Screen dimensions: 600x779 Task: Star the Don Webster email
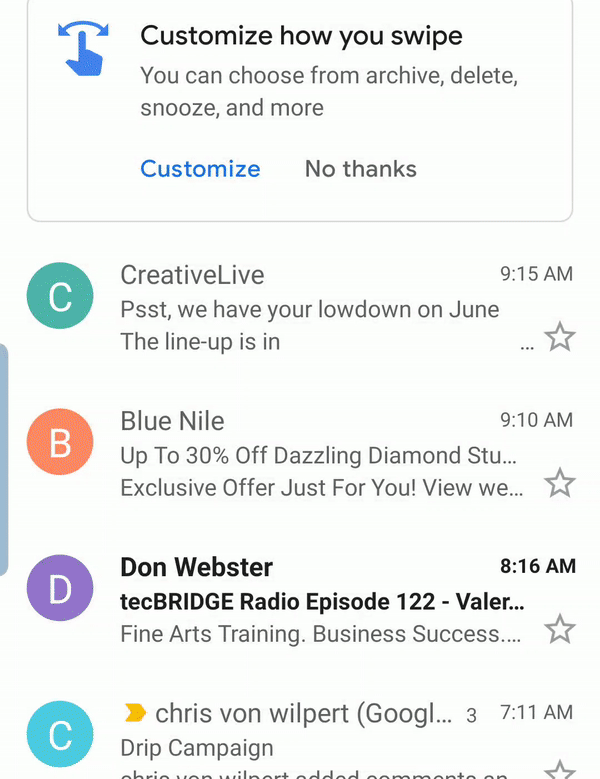click(x=560, y=630)
